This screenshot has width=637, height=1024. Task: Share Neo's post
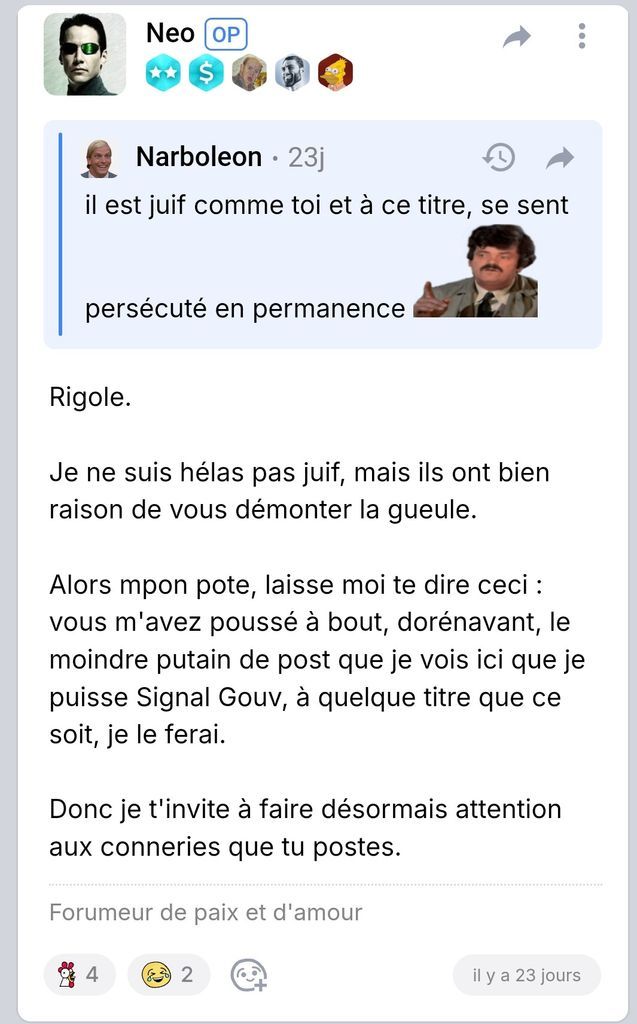click(x=516, y=37)
